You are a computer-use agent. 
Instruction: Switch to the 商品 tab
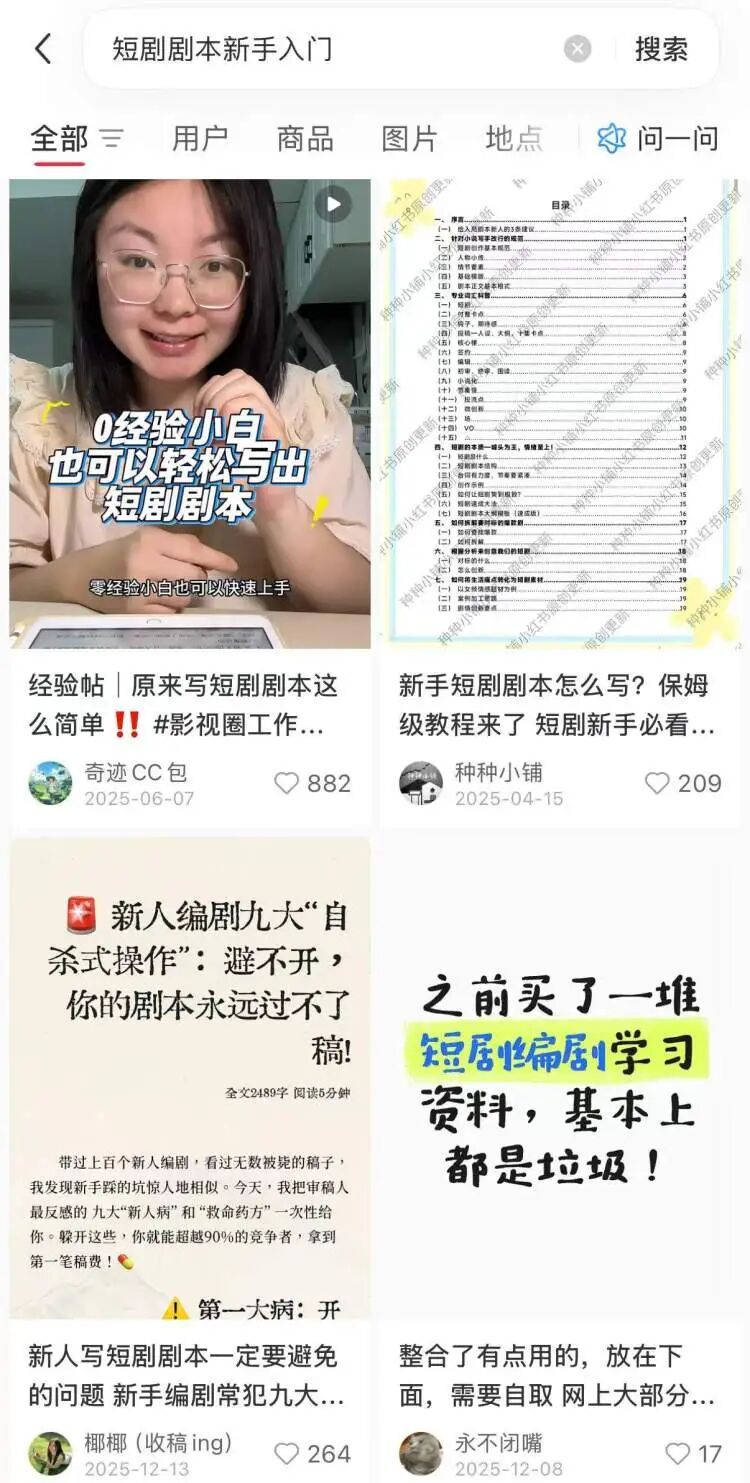305,139
